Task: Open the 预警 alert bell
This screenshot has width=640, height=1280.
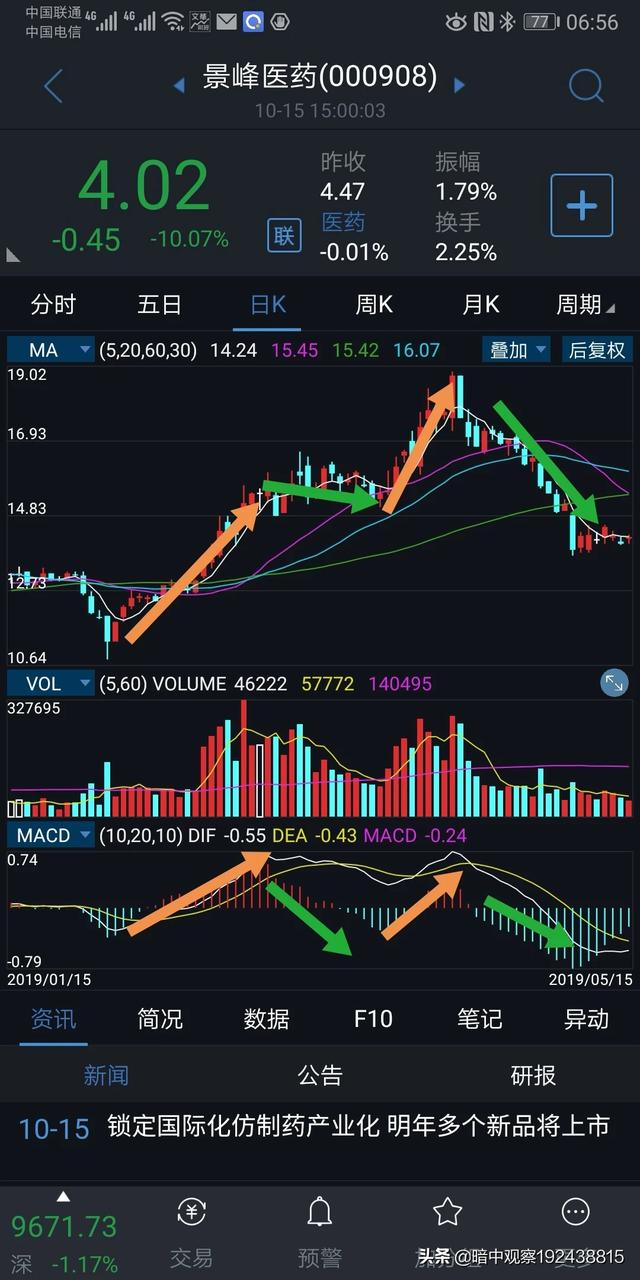Action: (320, 1228)
